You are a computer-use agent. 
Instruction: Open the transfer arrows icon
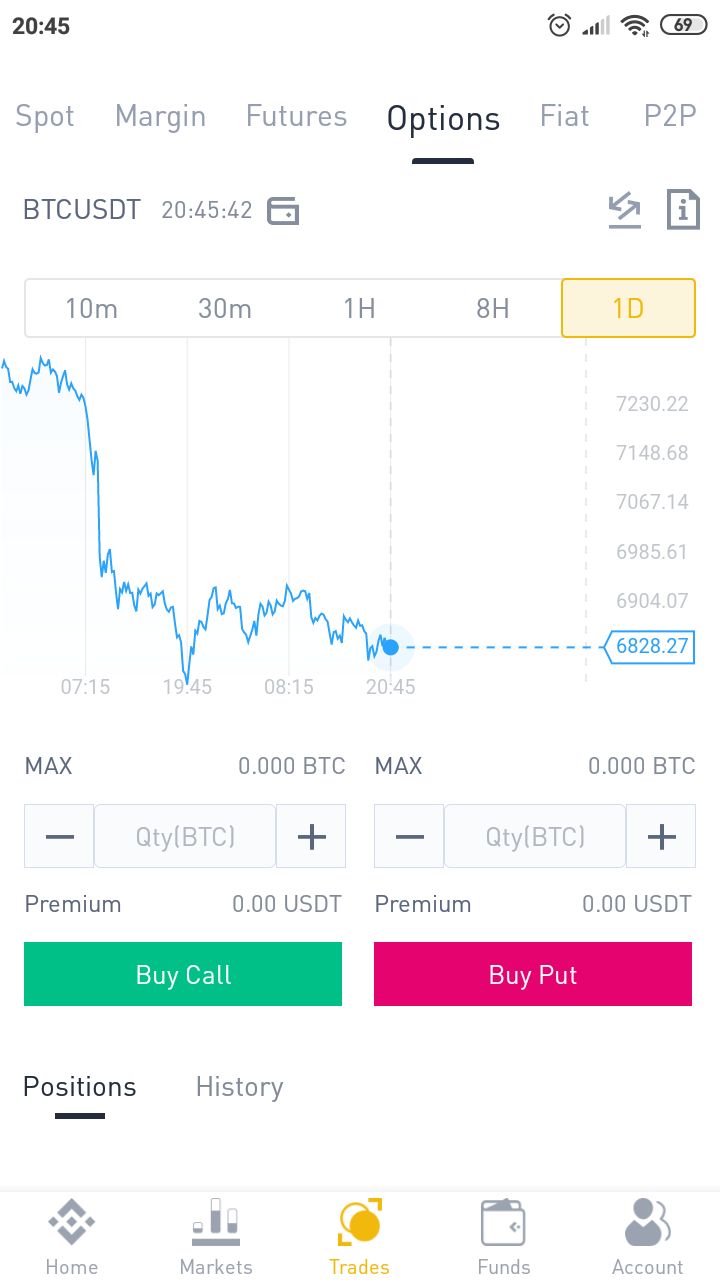point(625,210)
